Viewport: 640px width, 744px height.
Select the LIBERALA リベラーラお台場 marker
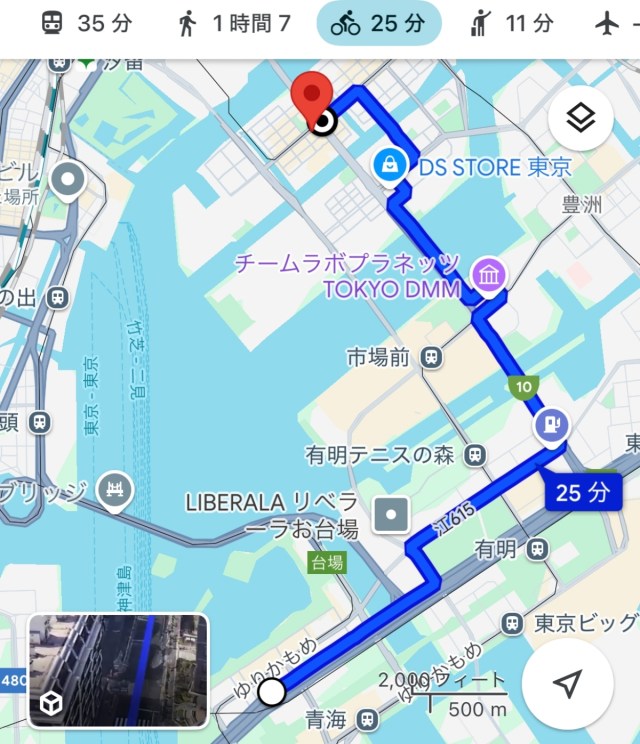pyautogui.click(x=391, y=516)
